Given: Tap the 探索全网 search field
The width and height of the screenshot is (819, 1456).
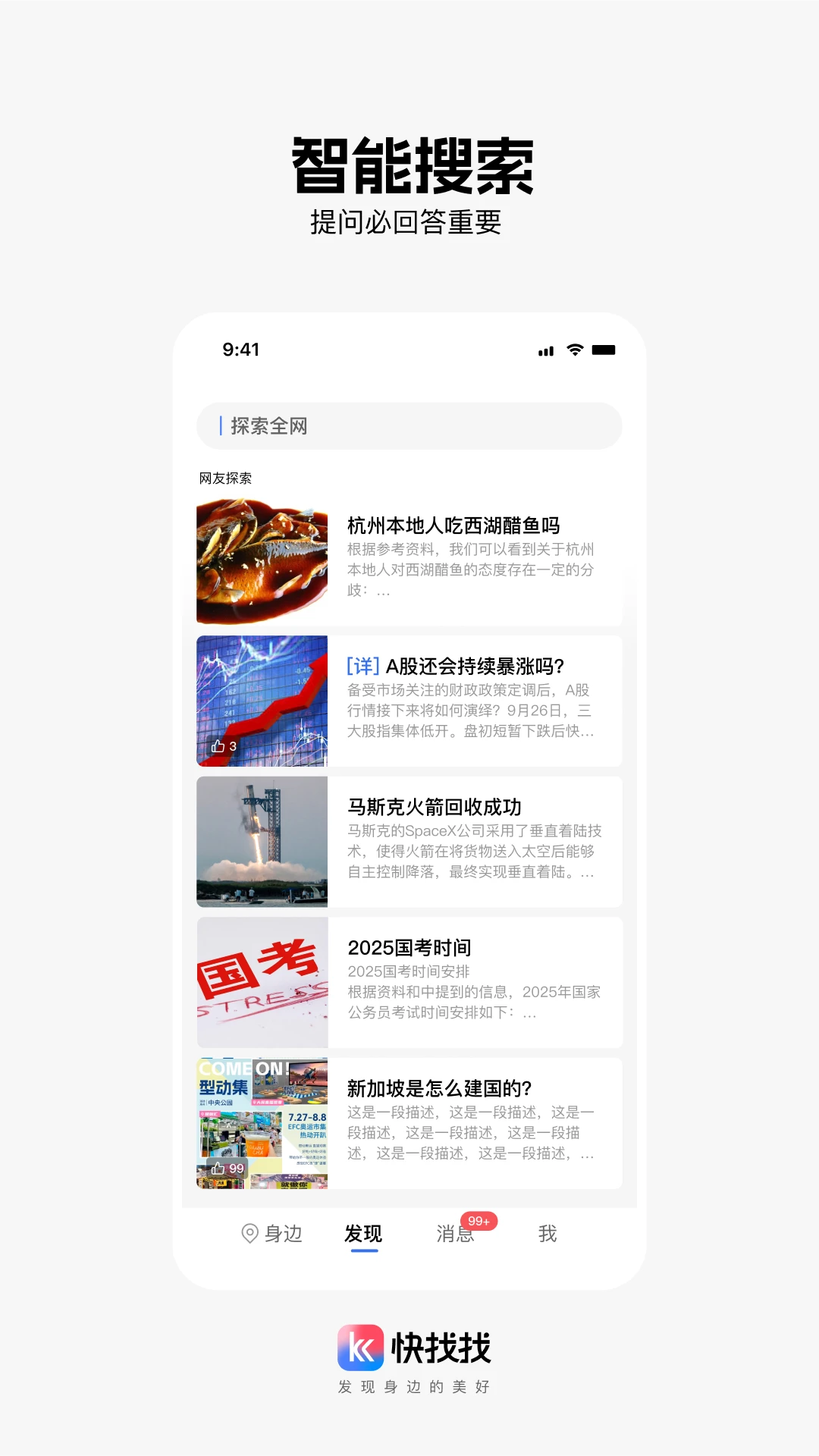Looking at the screenshot, I should tap(409, 426).
